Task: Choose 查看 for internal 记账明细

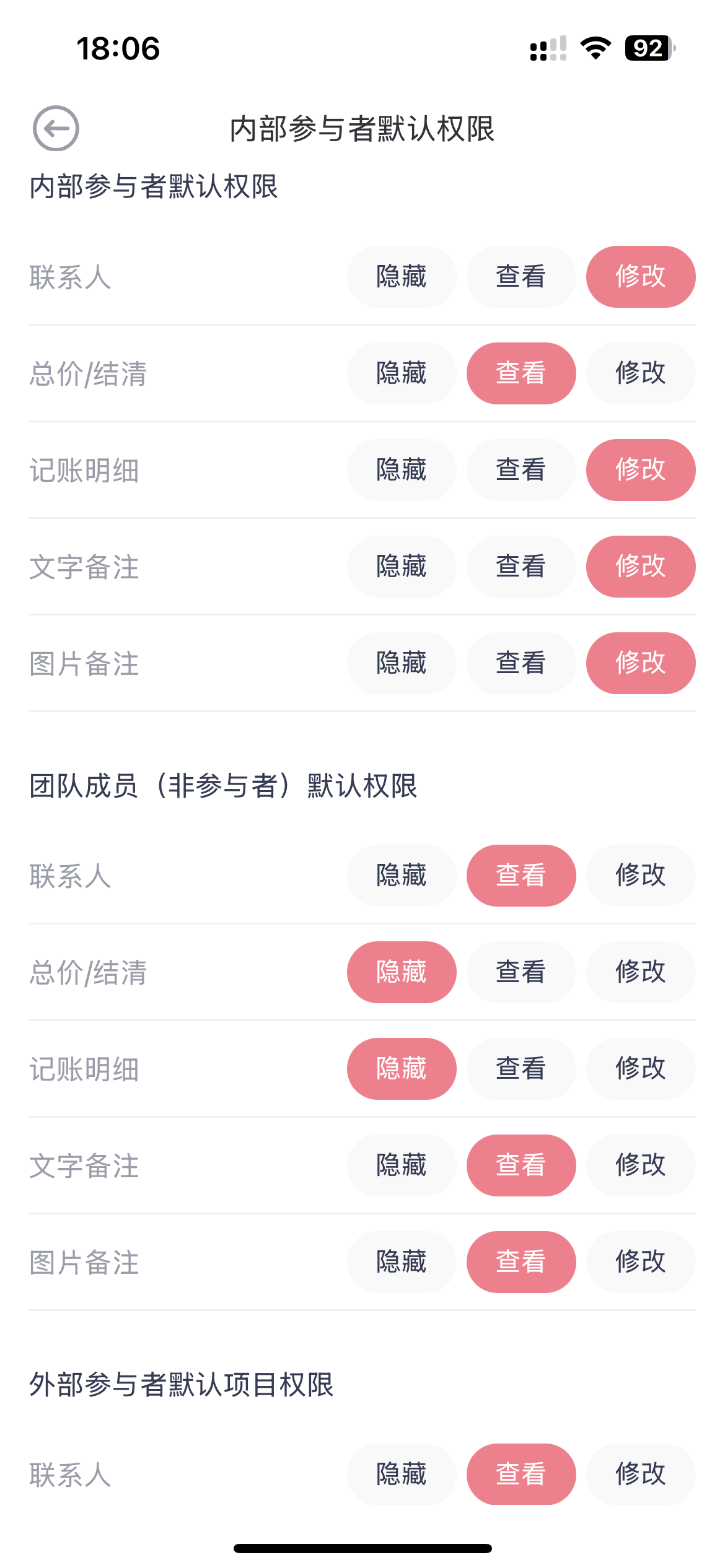Action: (521, 469)
